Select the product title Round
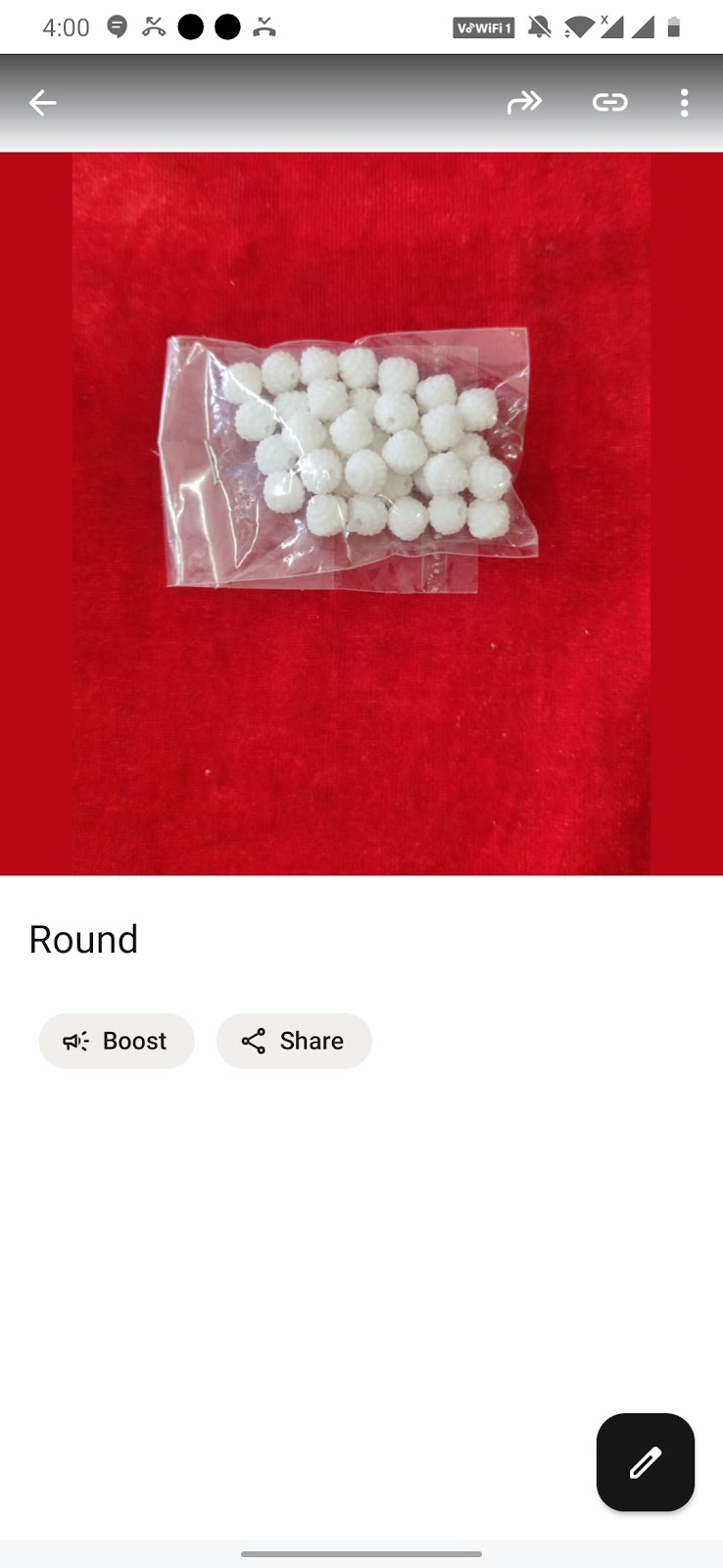The image size is (723, 1568). click(84, 939)
